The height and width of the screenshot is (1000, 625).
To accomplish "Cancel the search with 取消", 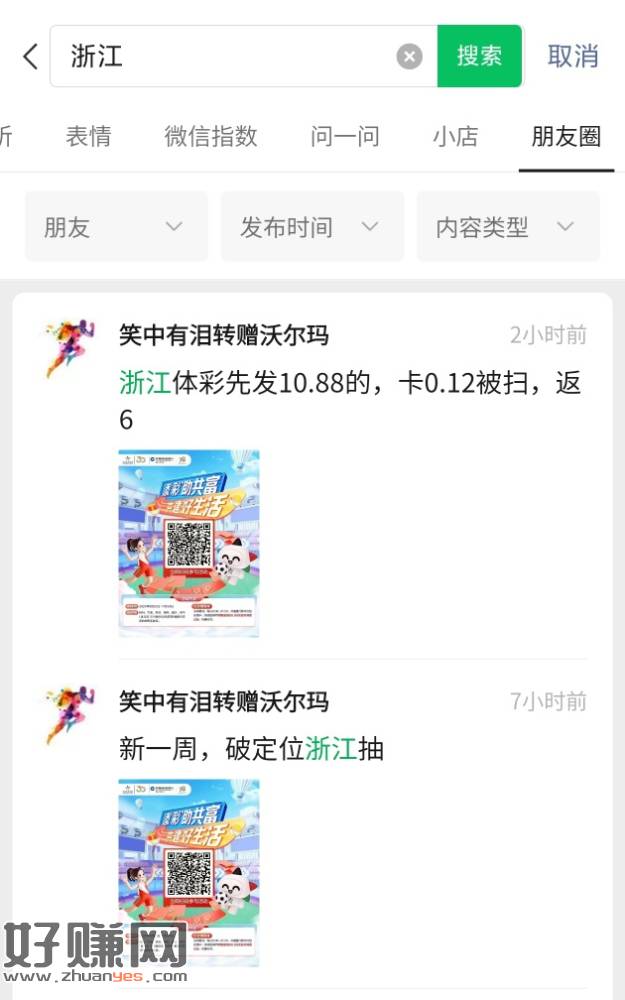I will pos(573,56).
